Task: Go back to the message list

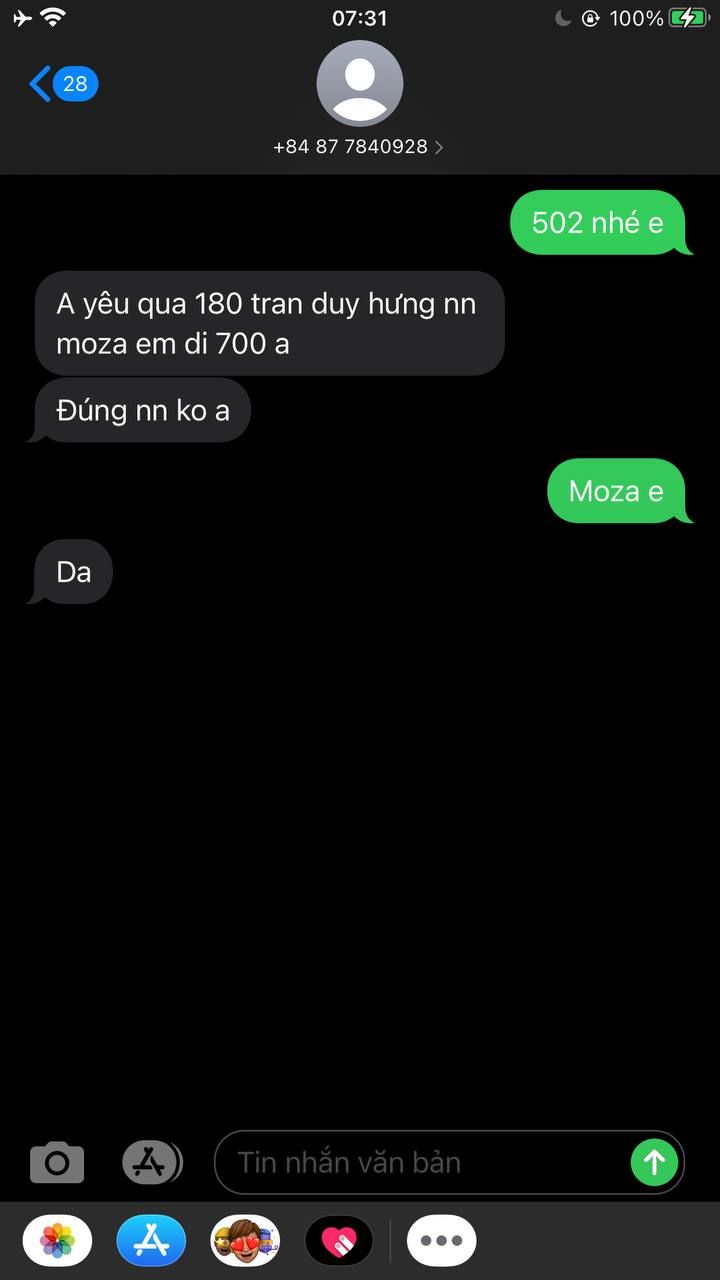Action: click(63, 83)
